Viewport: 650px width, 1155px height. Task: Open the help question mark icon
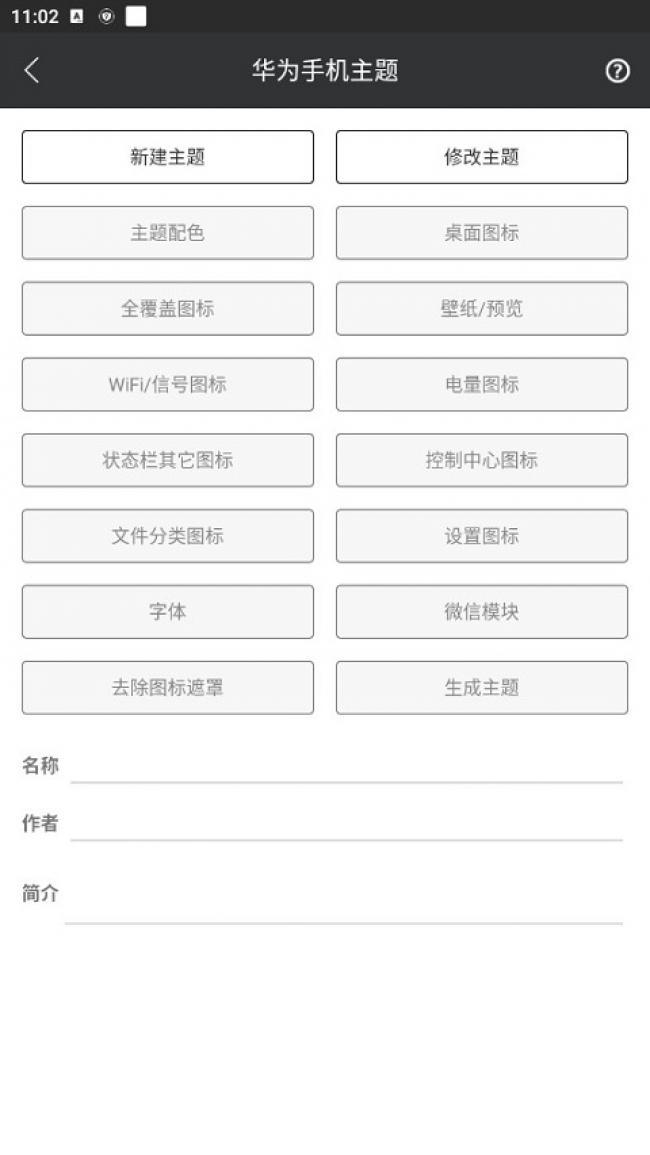(x=617, y=70)
